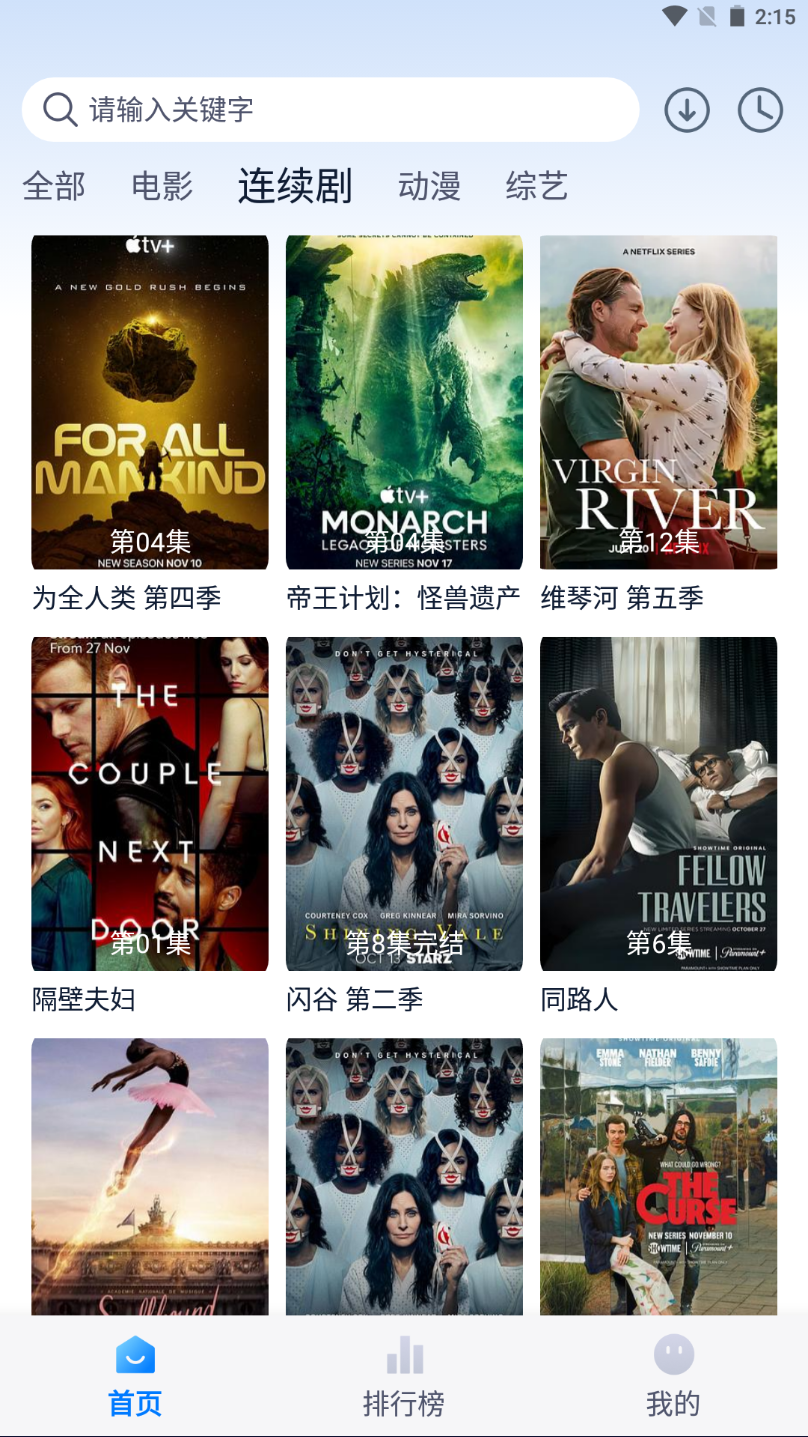Switch to the 全部 category tab
808x1437 pixels.
point(54,186)
